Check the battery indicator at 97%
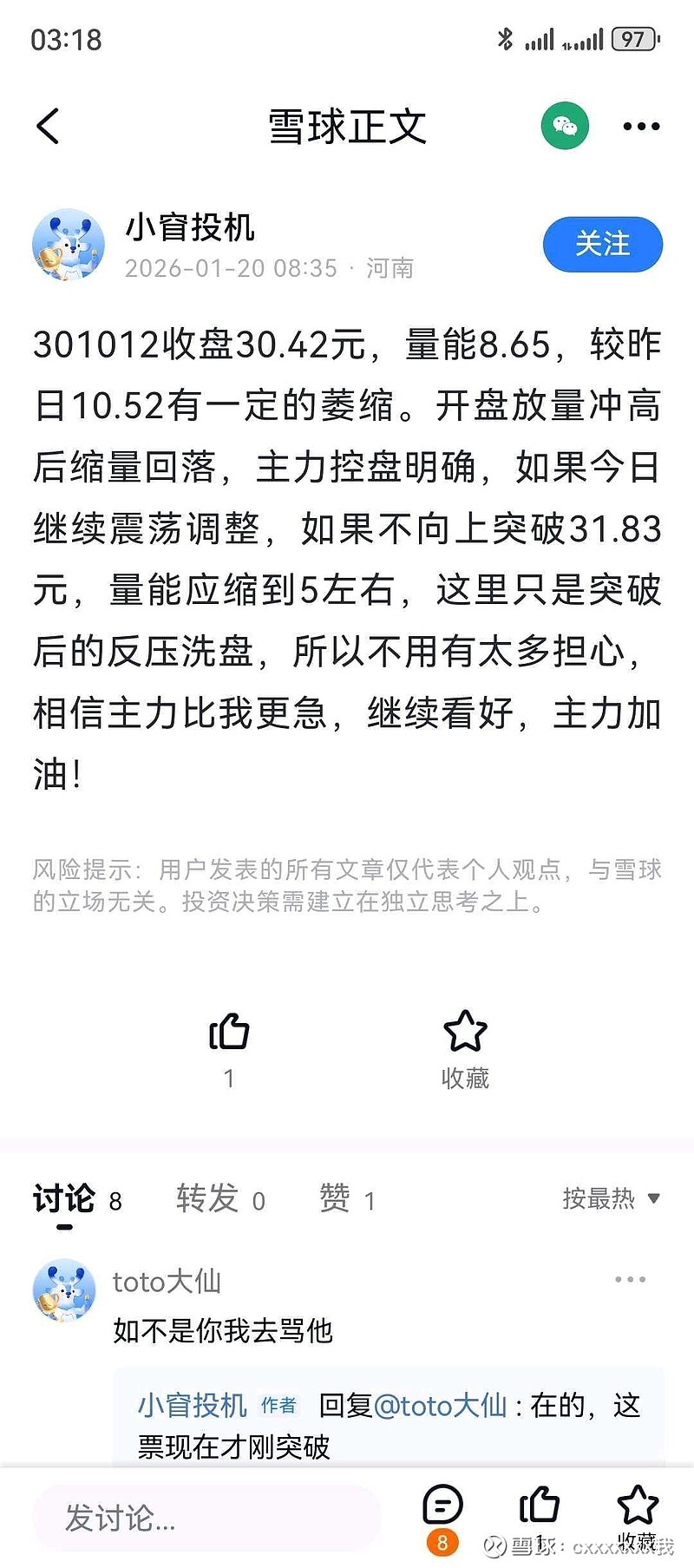The height and width of the screenshot is (1568, 694). 632,39
